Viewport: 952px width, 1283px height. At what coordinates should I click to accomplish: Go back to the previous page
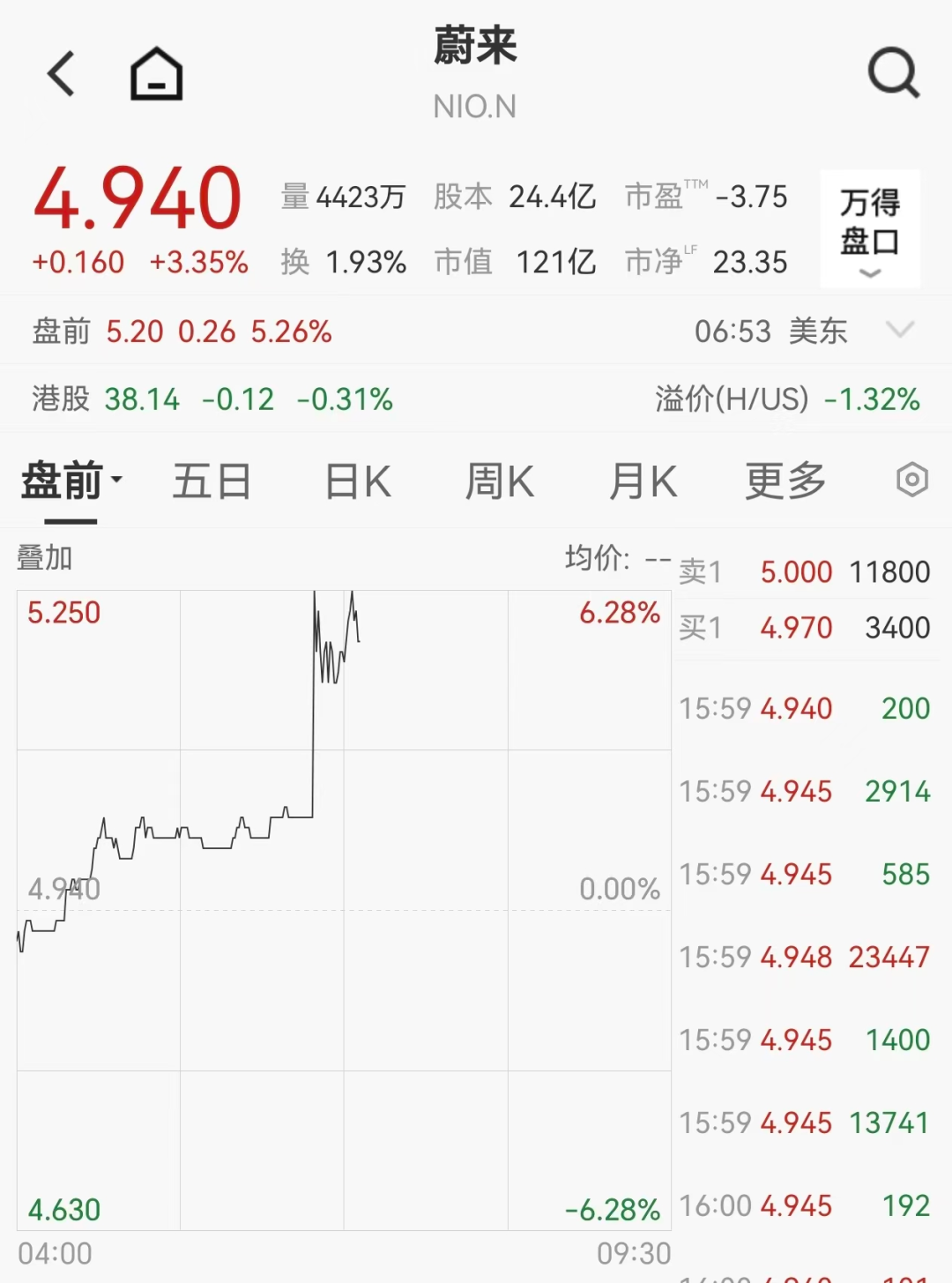tap(62, 73)
